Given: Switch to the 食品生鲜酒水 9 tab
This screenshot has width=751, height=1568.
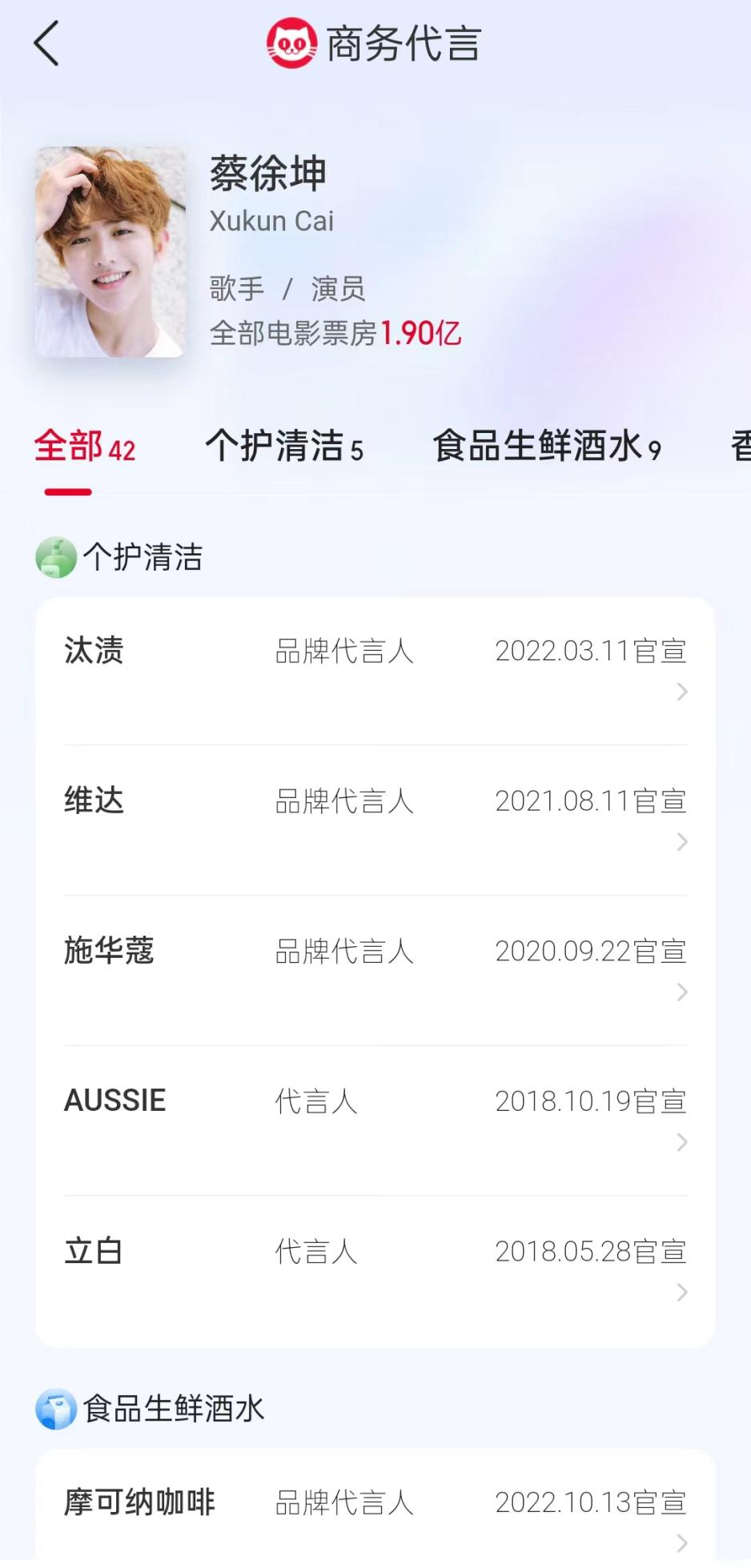Looking at the screenshot, I should click(547, 447).
